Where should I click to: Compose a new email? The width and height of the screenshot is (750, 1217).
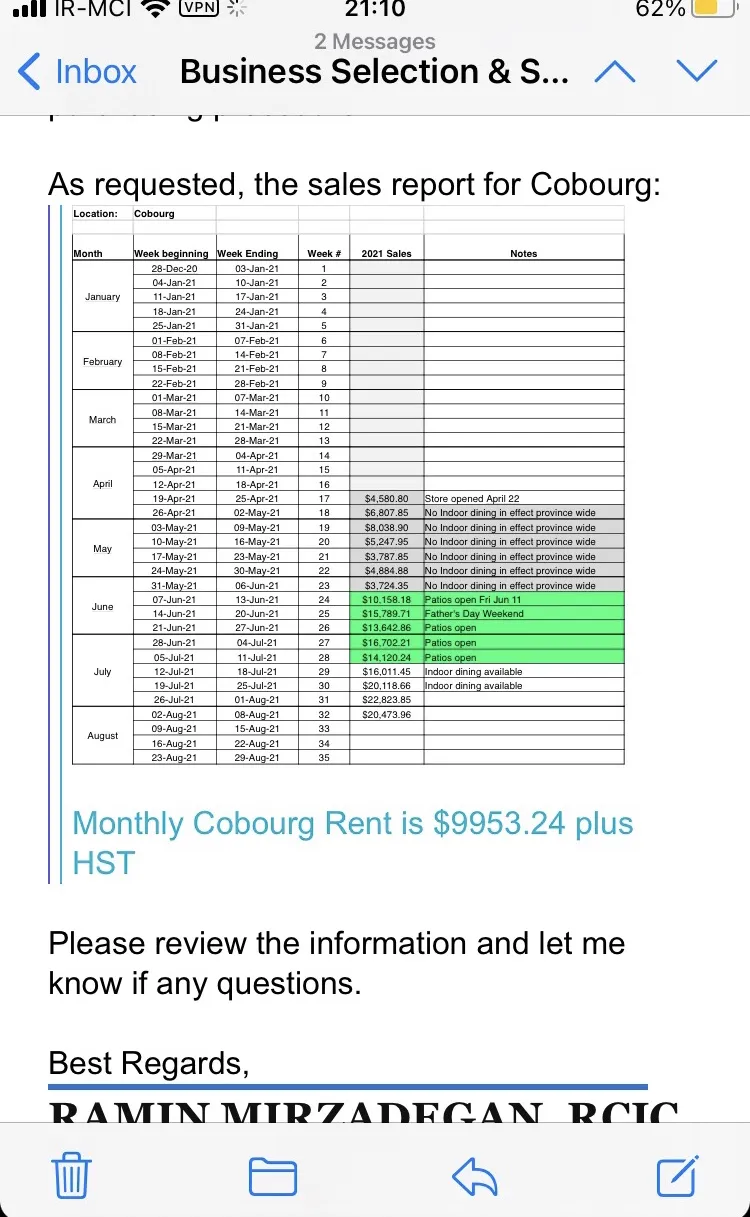pyautogui.click(x=676, y=1174)
